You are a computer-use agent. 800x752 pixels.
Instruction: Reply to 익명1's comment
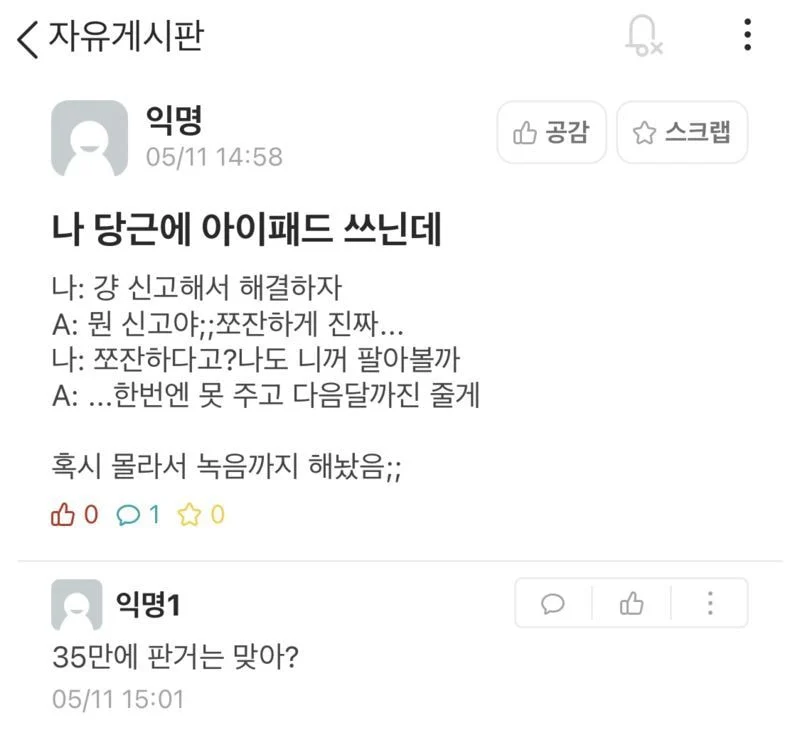coord(553,603)
